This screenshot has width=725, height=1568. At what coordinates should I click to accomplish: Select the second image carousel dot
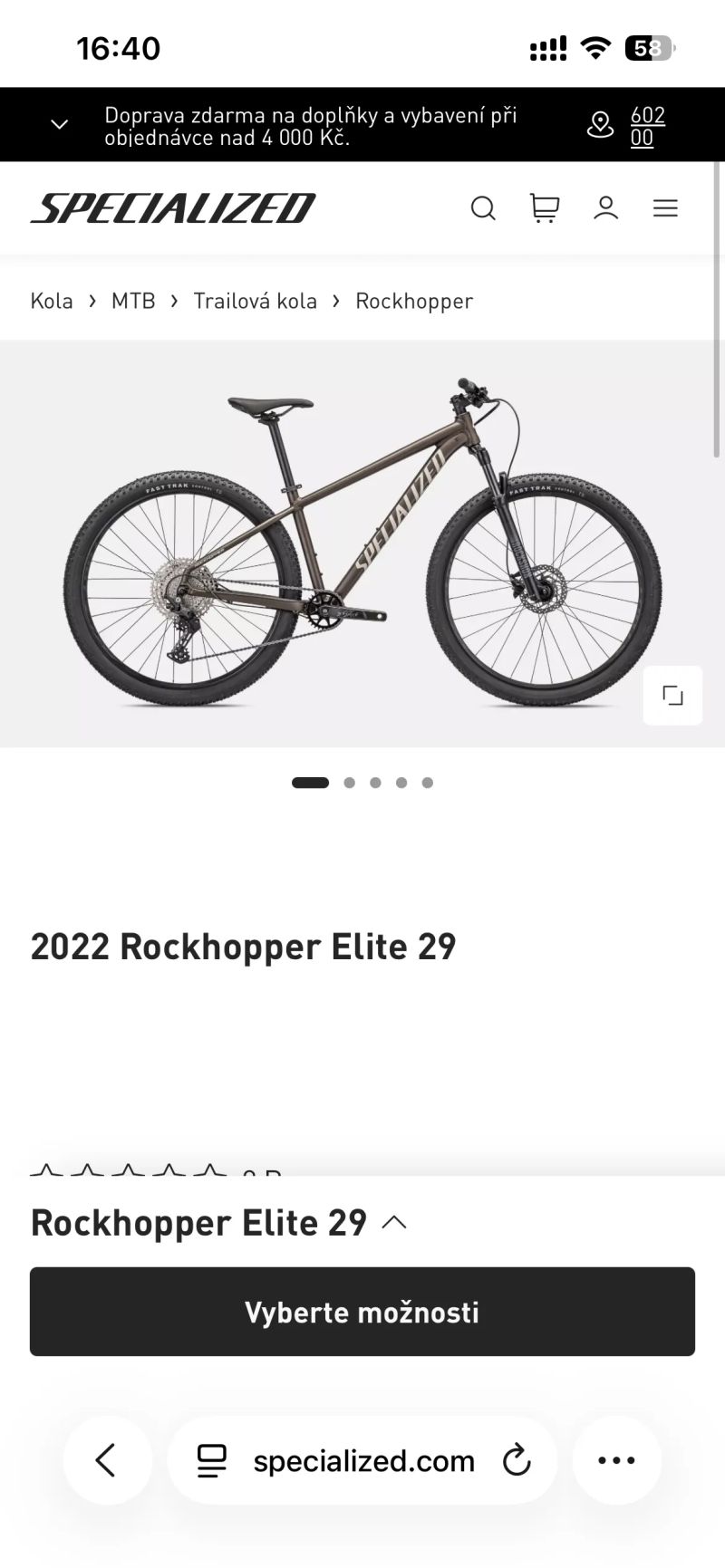[x=349, y=782]
